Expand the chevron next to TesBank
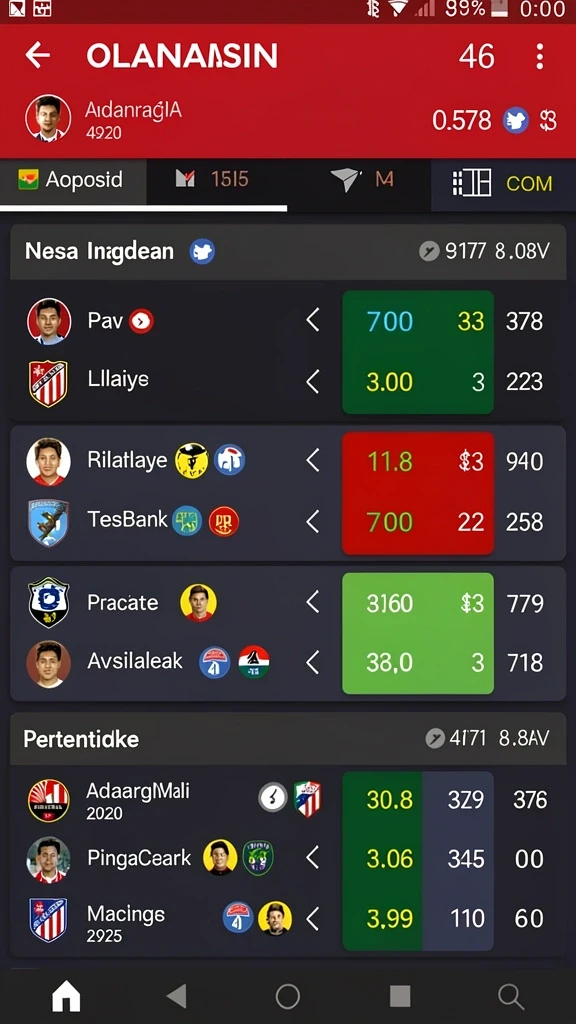The width and height of the screenshot is (576, 1024). [x=313, y=521]
